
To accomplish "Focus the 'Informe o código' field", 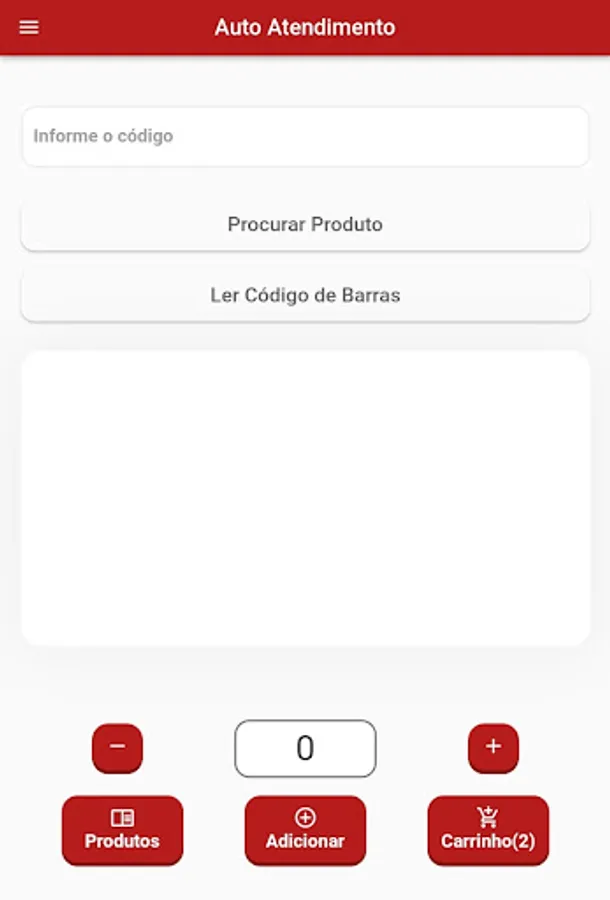I will pyautogui.click(x=305, y=136).
